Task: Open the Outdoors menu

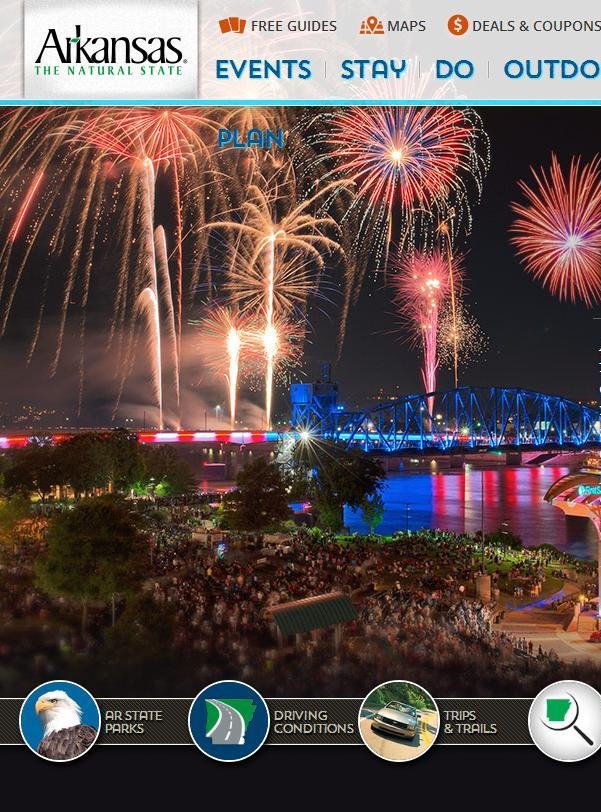Action: [551, 70]
